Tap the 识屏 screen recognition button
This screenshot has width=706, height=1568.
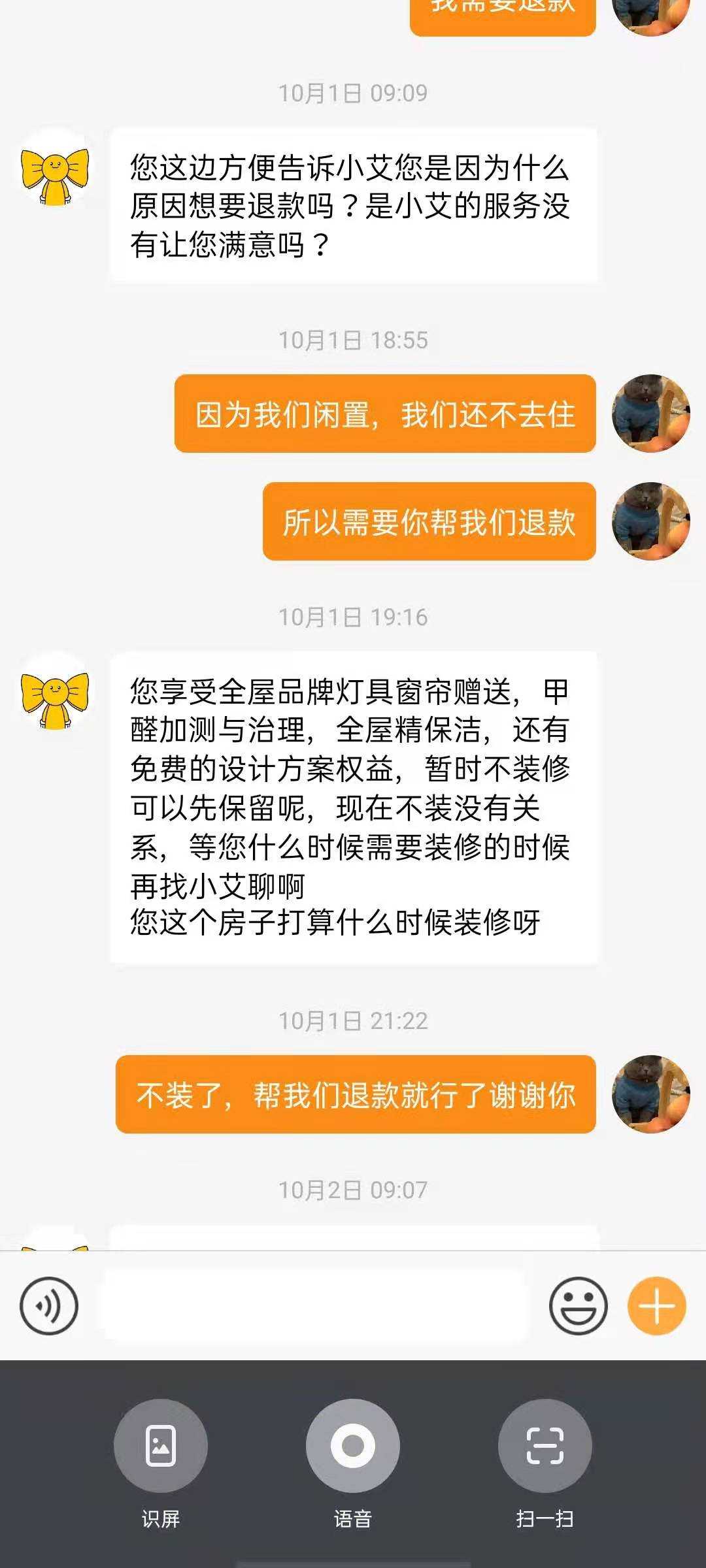pos(161,1446)
